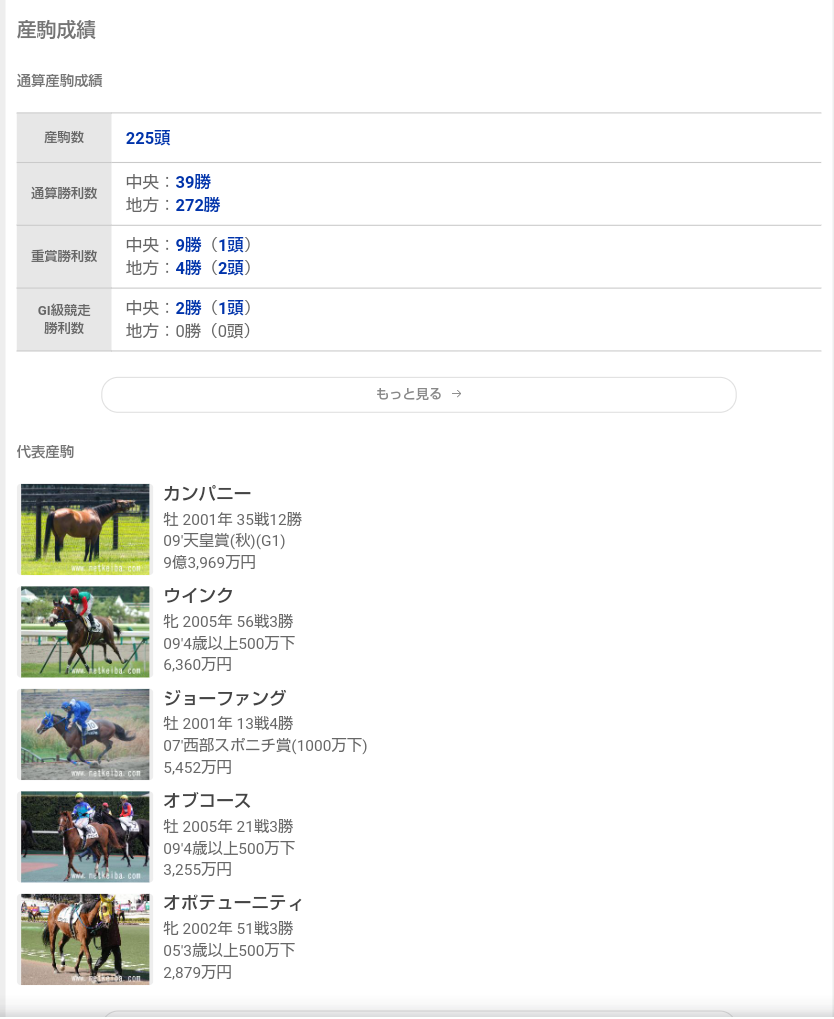Open the 地方 4勝 graded wins link
This screenshot has height=1019, width=834.
coord(189,268)
